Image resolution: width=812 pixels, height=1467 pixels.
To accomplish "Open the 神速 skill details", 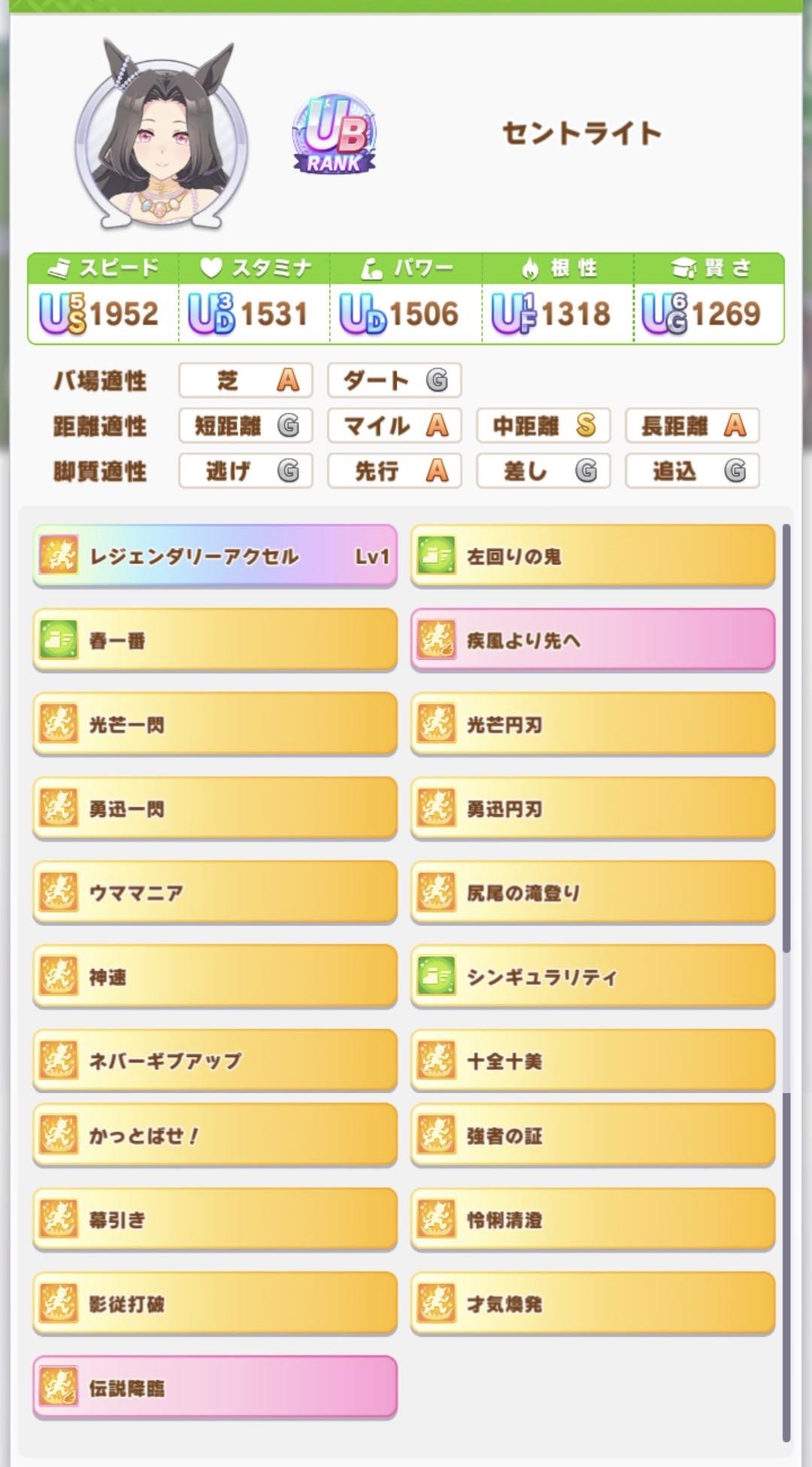I will point(215,976).
